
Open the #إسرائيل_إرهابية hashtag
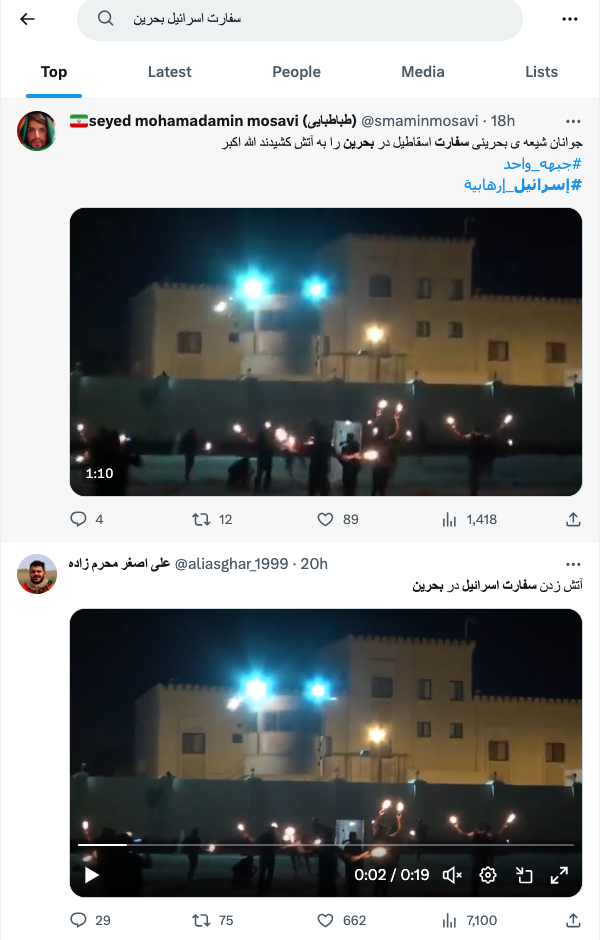(x=523, y=185)
